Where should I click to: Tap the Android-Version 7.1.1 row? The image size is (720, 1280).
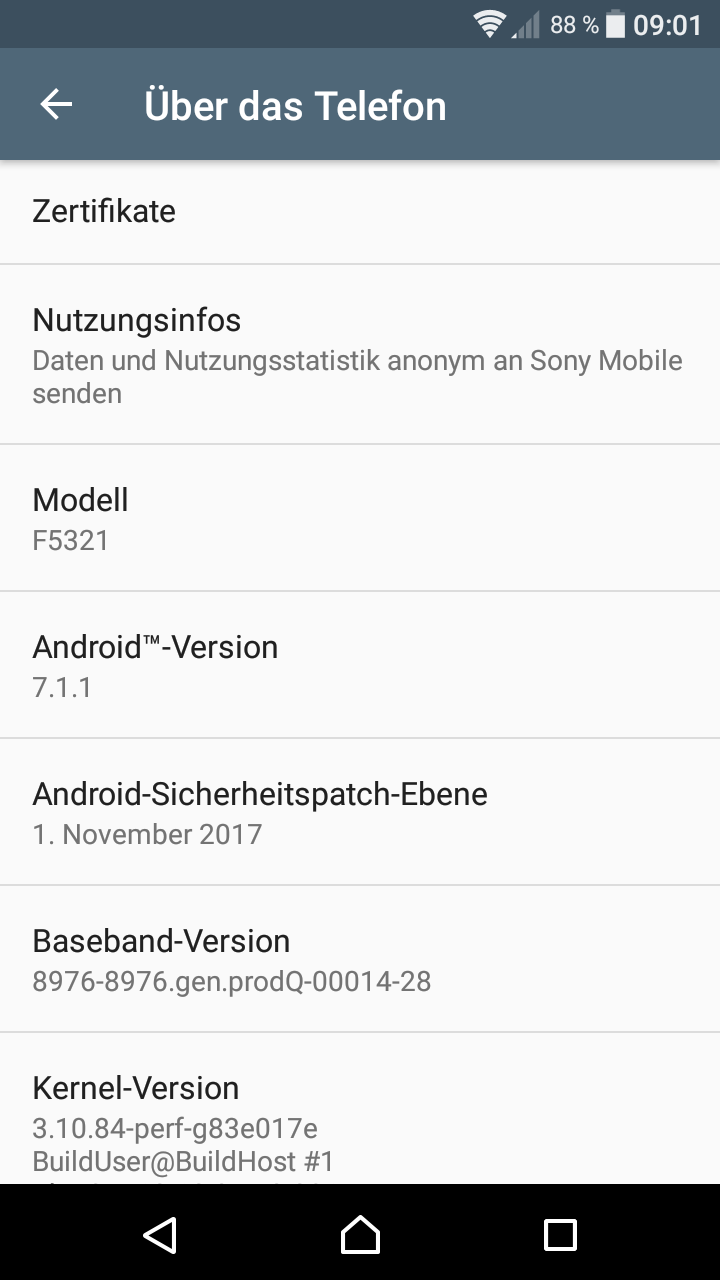(x=360, y=665)
